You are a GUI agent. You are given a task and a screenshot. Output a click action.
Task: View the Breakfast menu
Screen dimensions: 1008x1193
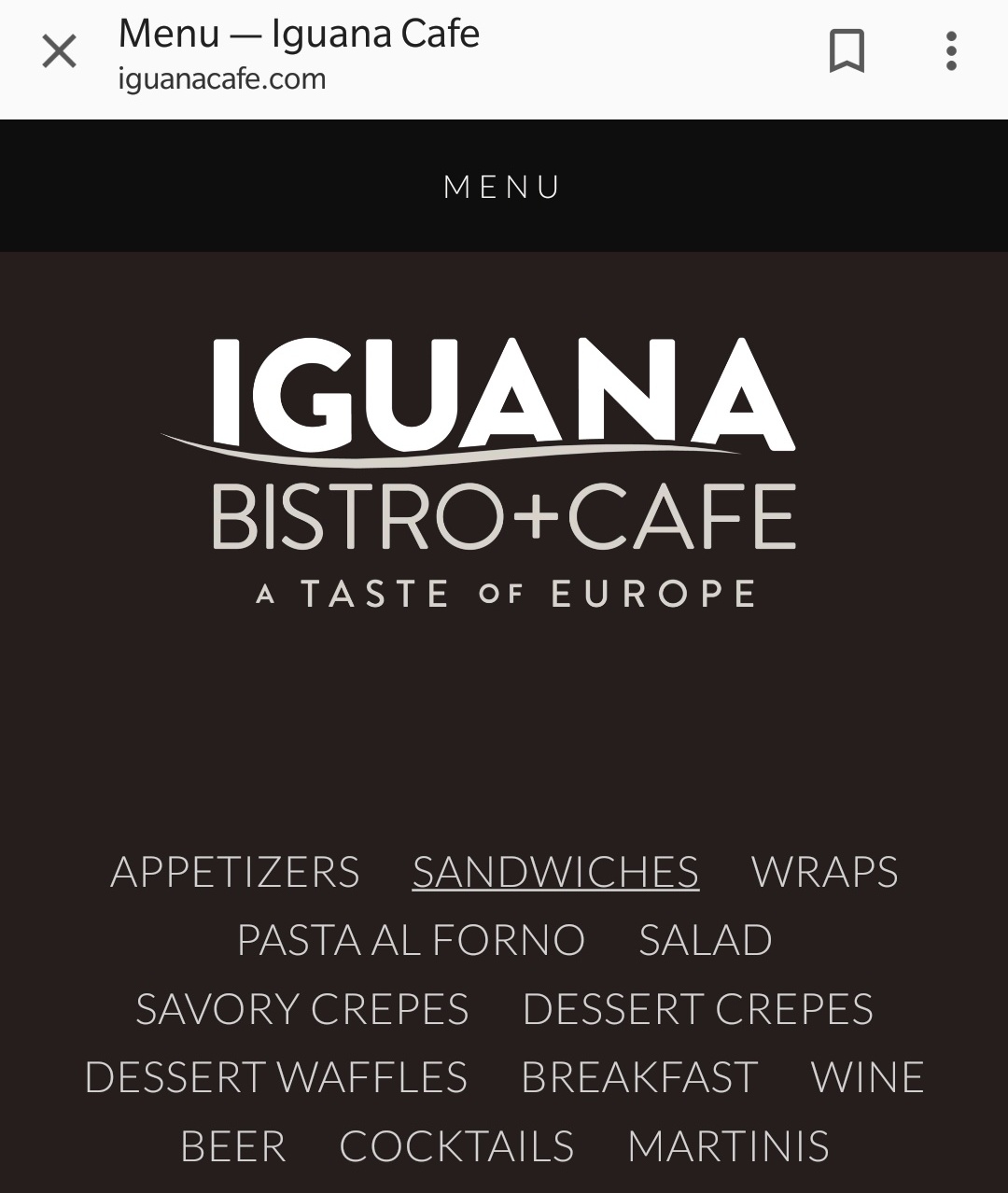click(639, 1077)
